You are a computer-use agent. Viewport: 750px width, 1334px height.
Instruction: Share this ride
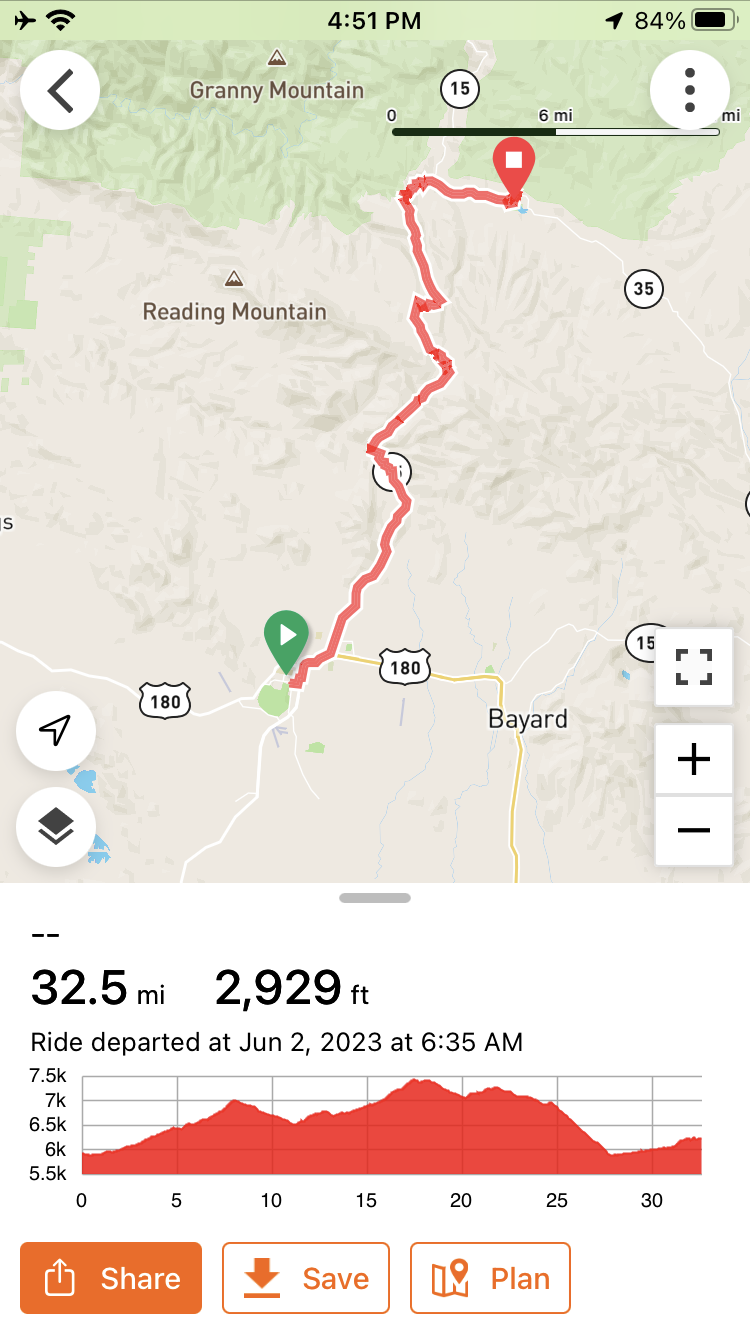pyautogui.click(x=111, y=1278)
